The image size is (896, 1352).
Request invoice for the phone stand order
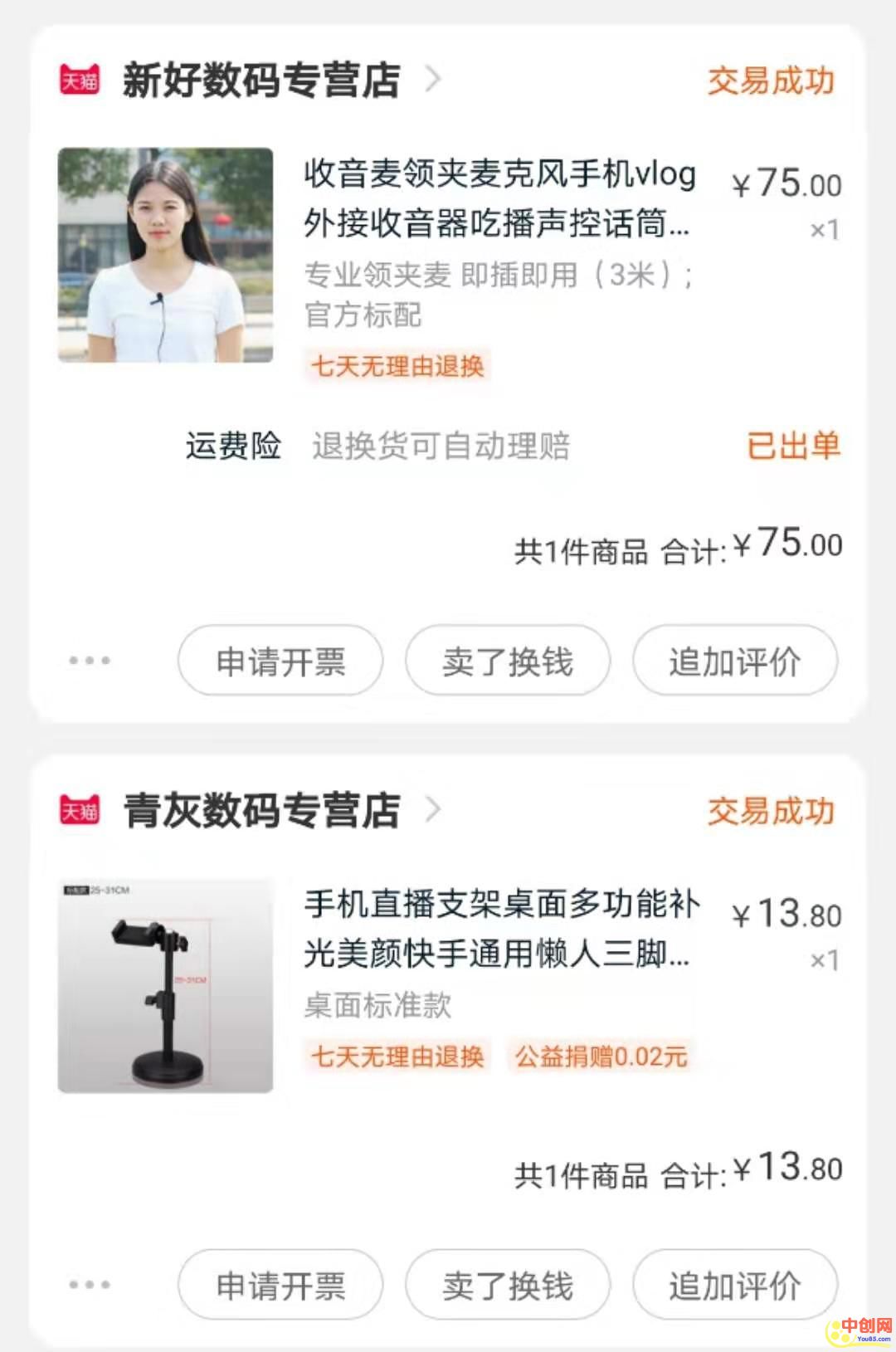(x=280, y=1286)
